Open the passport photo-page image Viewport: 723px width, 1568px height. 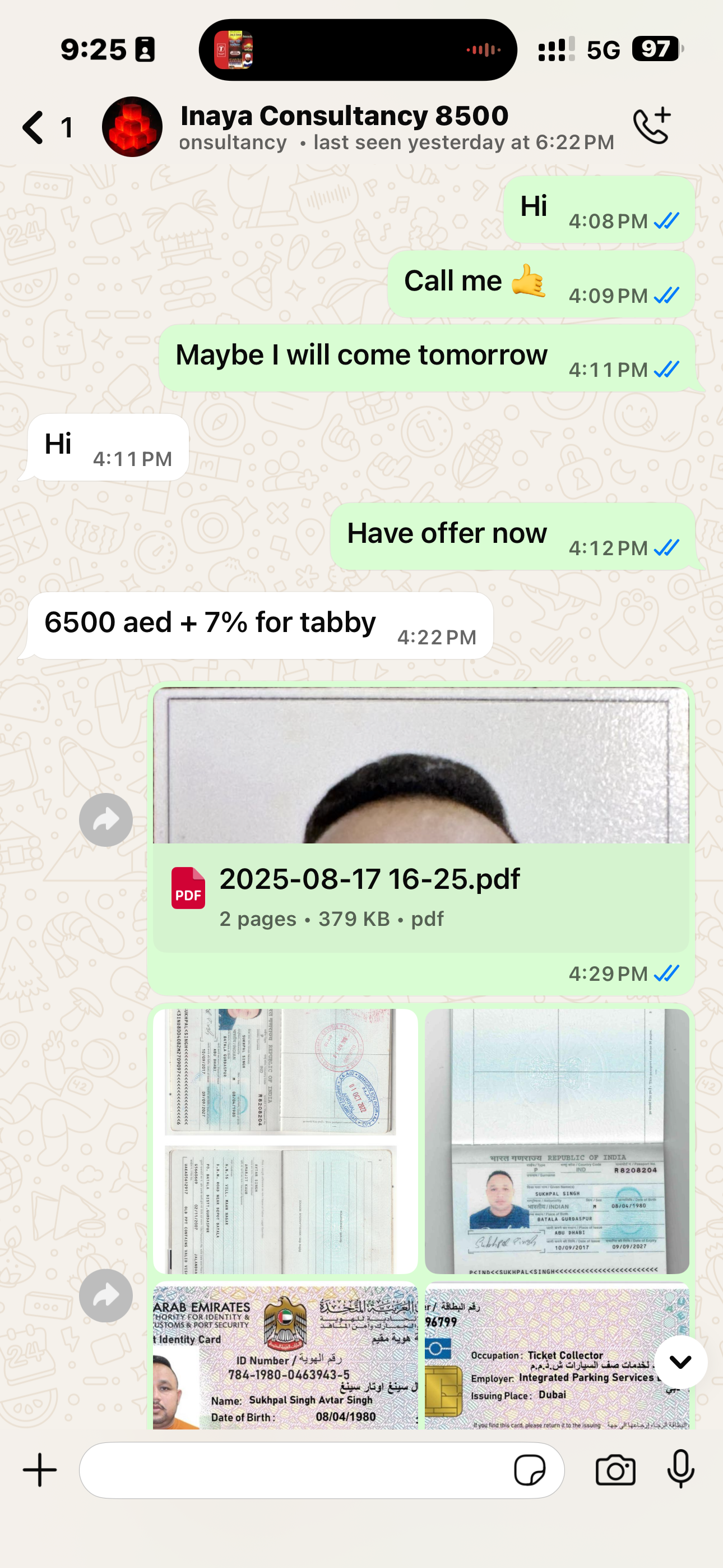(556, 1141)
